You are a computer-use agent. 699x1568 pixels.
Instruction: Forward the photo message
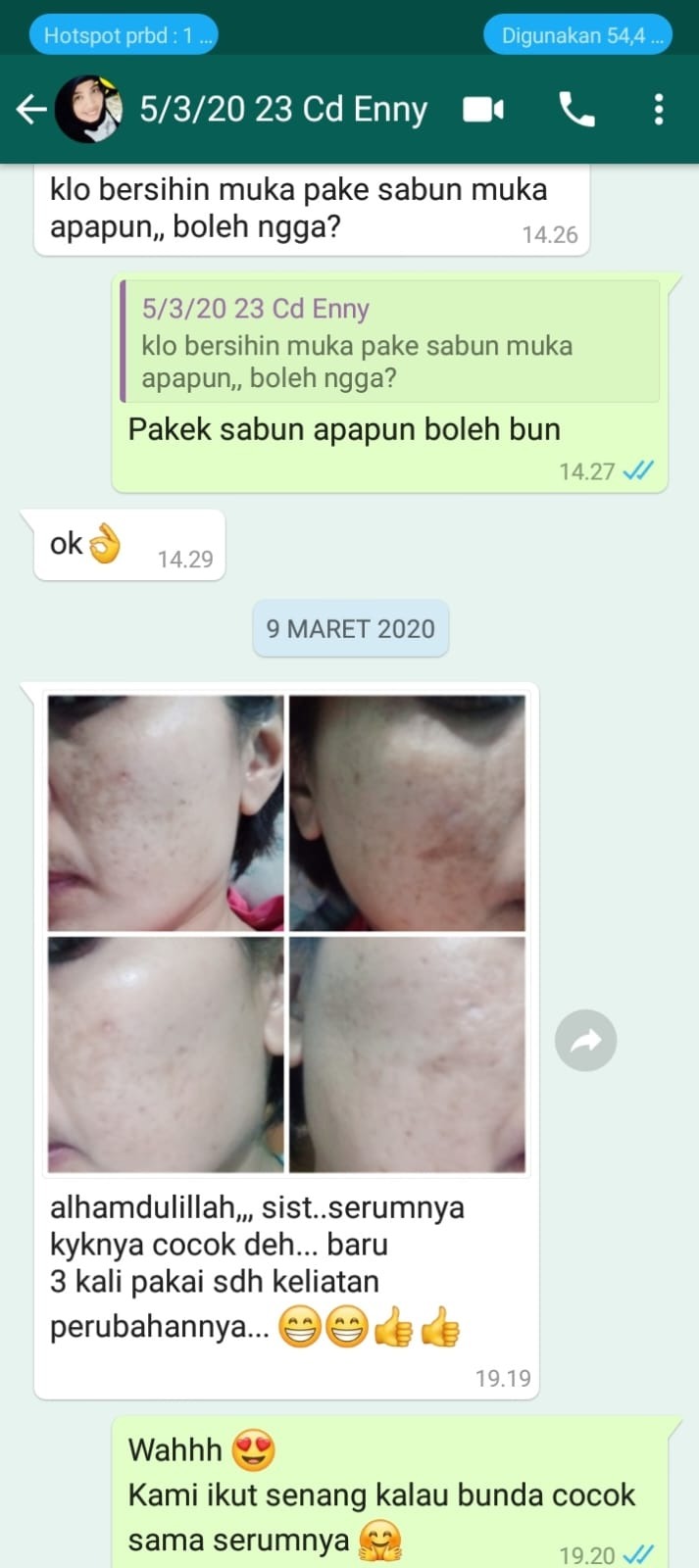(585, 1041)
